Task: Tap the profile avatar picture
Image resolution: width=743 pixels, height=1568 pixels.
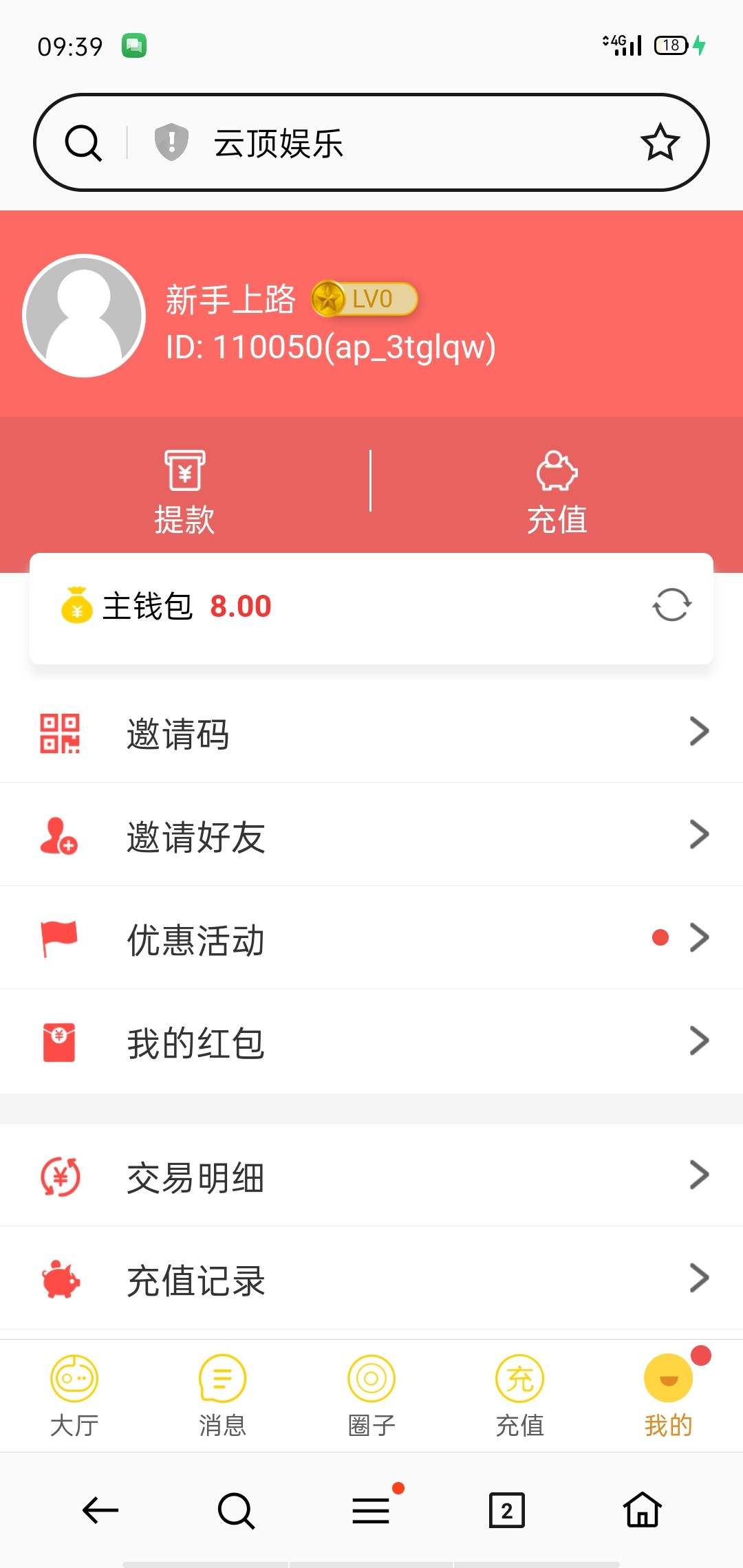Action: (84, 316)
